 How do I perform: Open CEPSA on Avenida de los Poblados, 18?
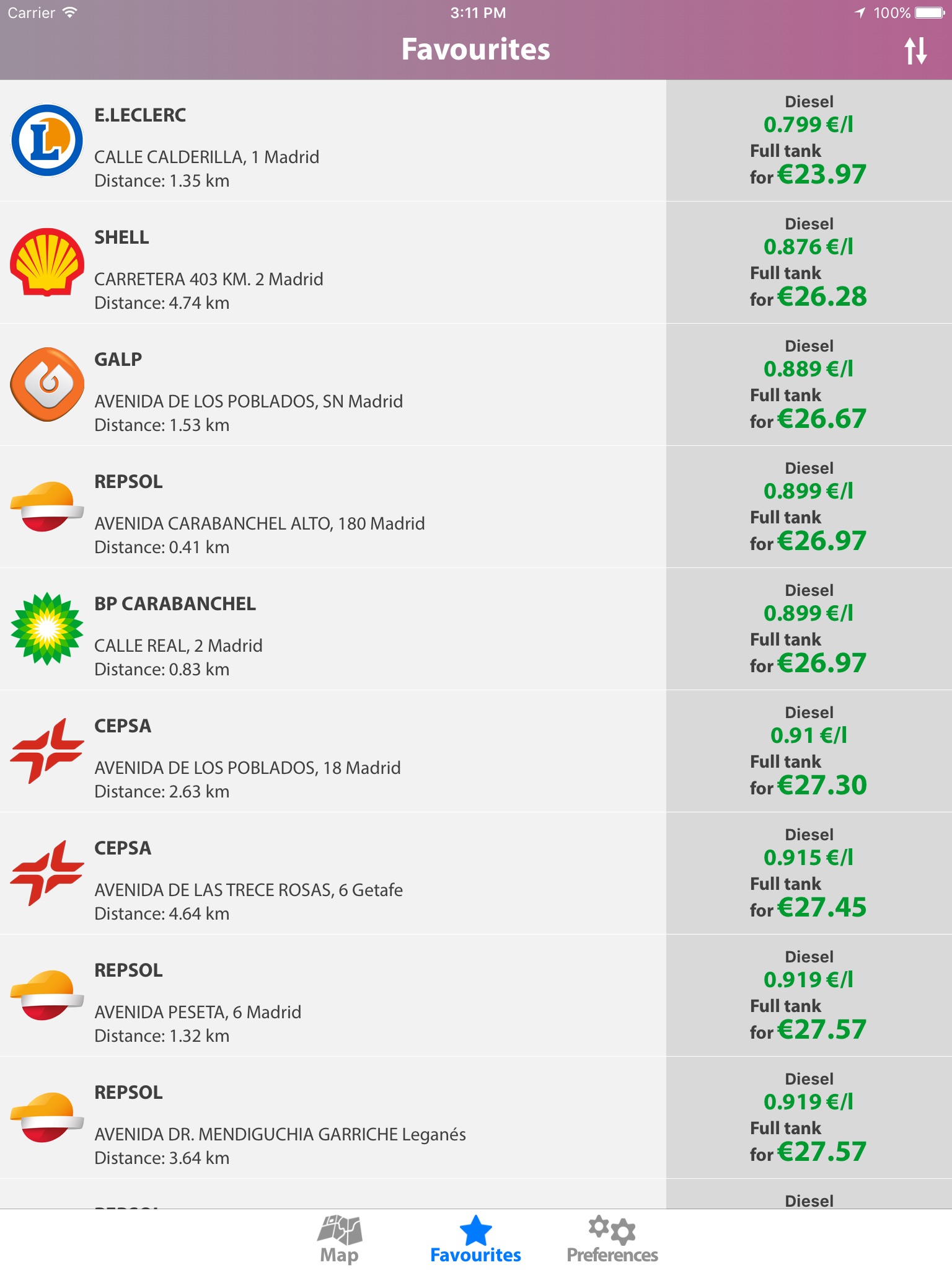476,752
